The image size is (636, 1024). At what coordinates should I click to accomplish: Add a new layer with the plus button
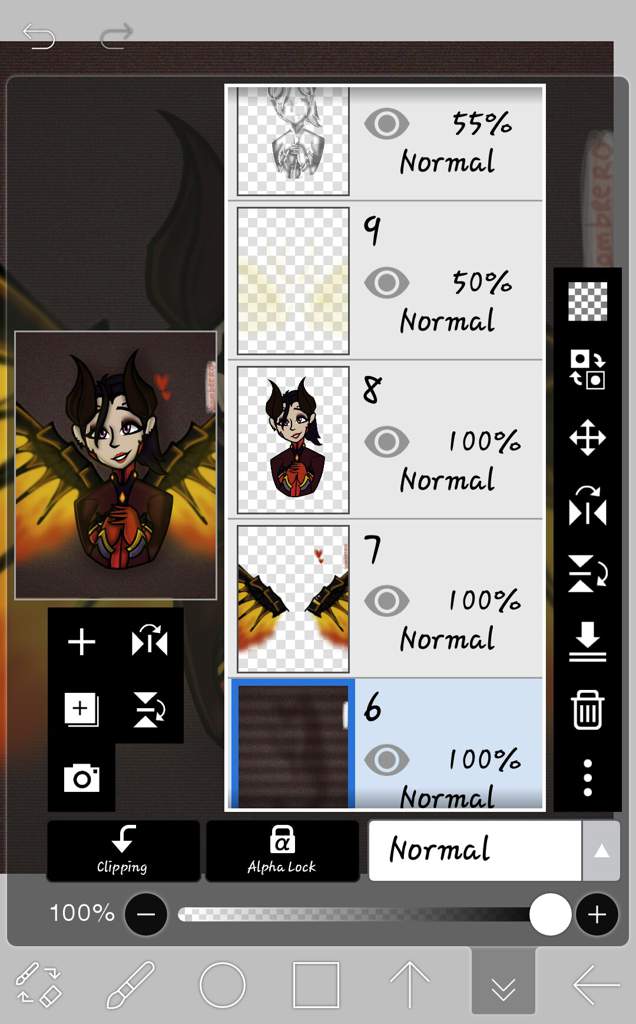point(81,642)
